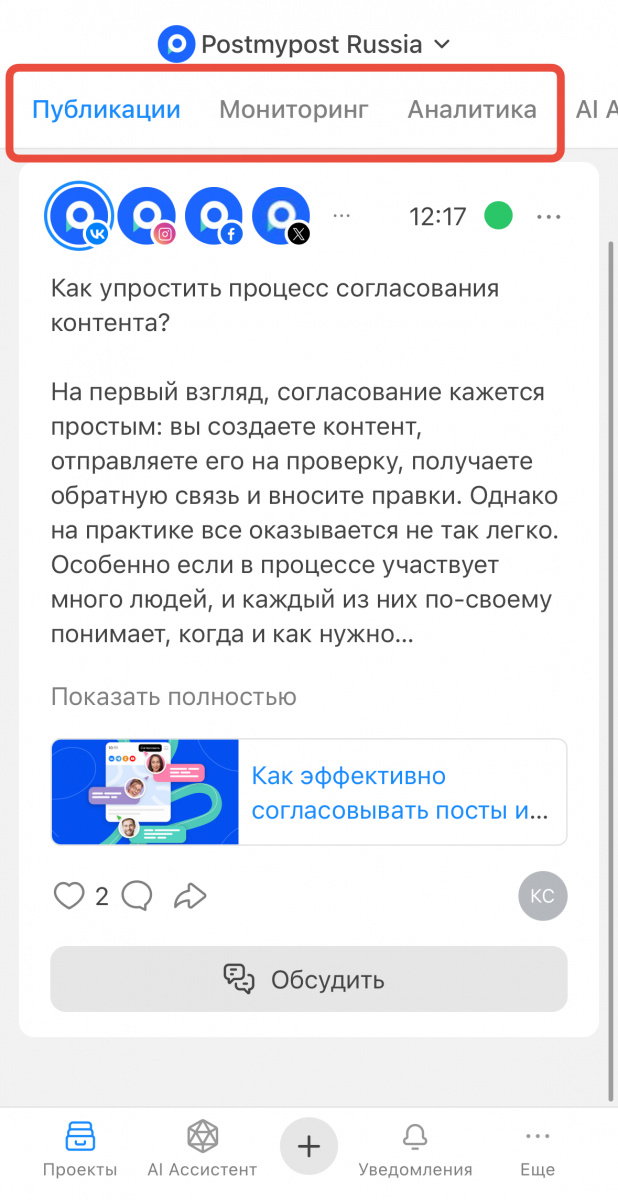Tap the Facebook account avatar
Image resolution: width=618 pixels, height=1200 pixels.
coord(214,216)
